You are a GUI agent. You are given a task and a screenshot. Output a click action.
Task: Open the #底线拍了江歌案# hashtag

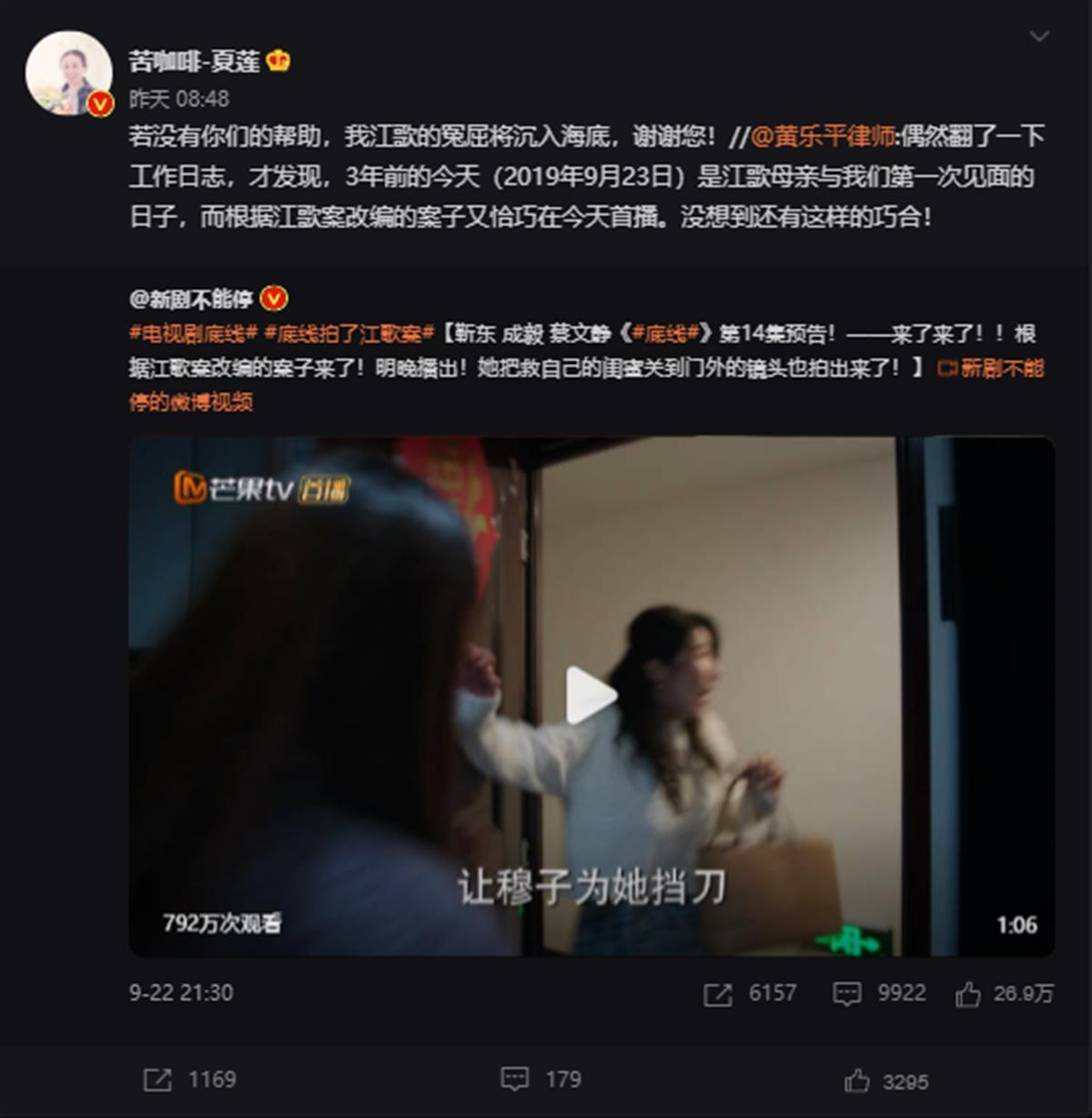click(349, 334)
